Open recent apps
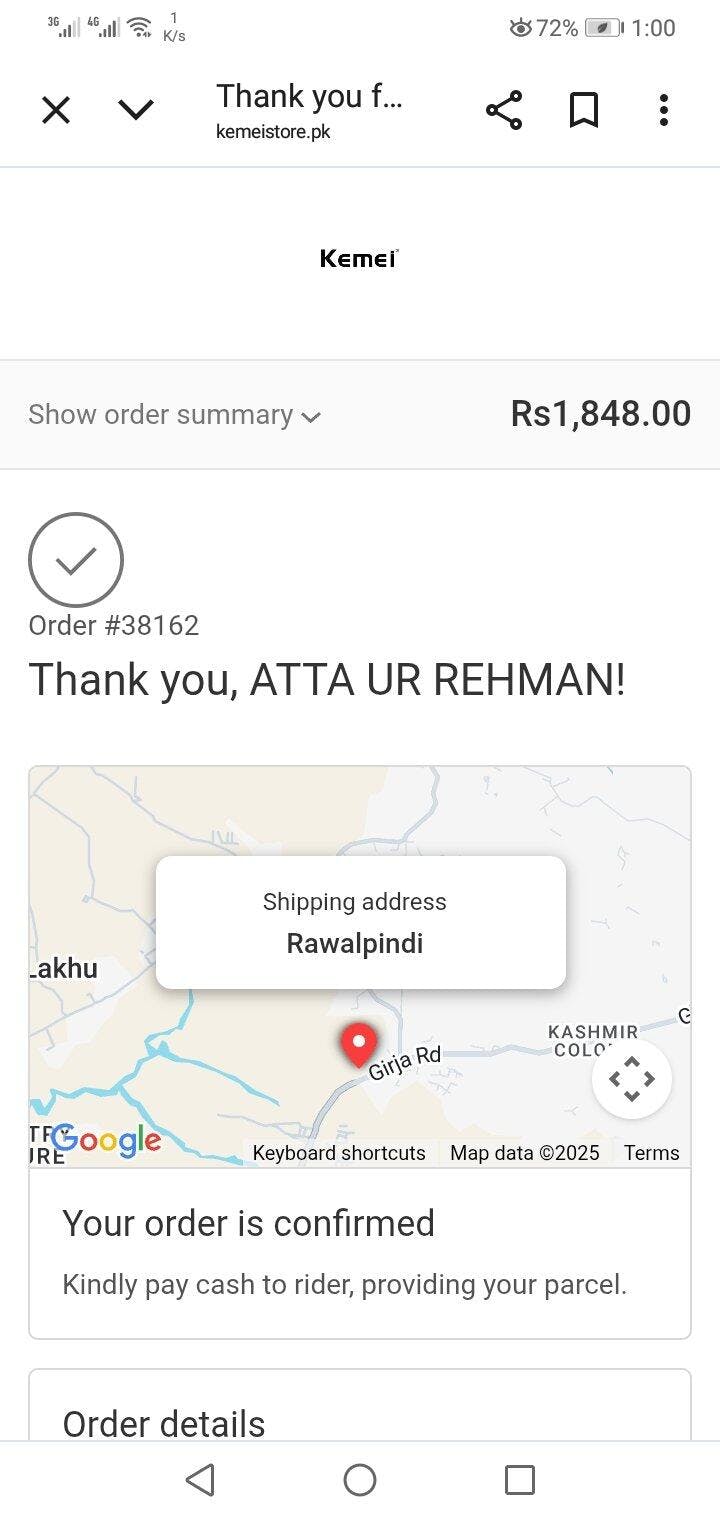This screenshot has height=1520, width=720. click(520, 1480)
